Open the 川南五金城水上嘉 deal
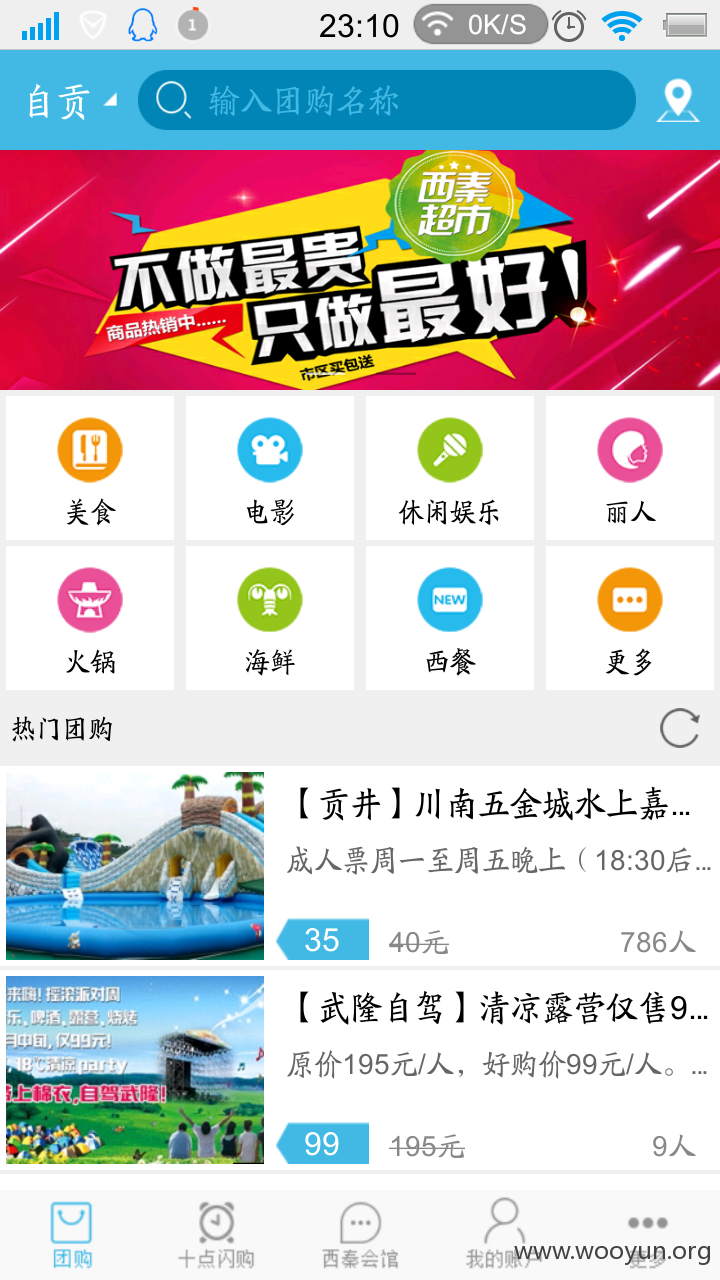 (360, 866)
